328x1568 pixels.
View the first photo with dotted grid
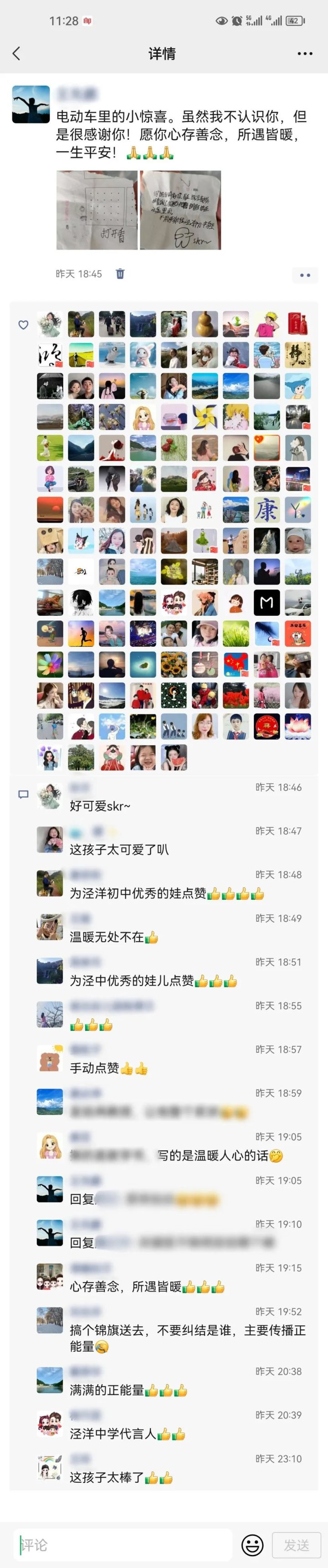pyautogui.click(x=97, y=210)
